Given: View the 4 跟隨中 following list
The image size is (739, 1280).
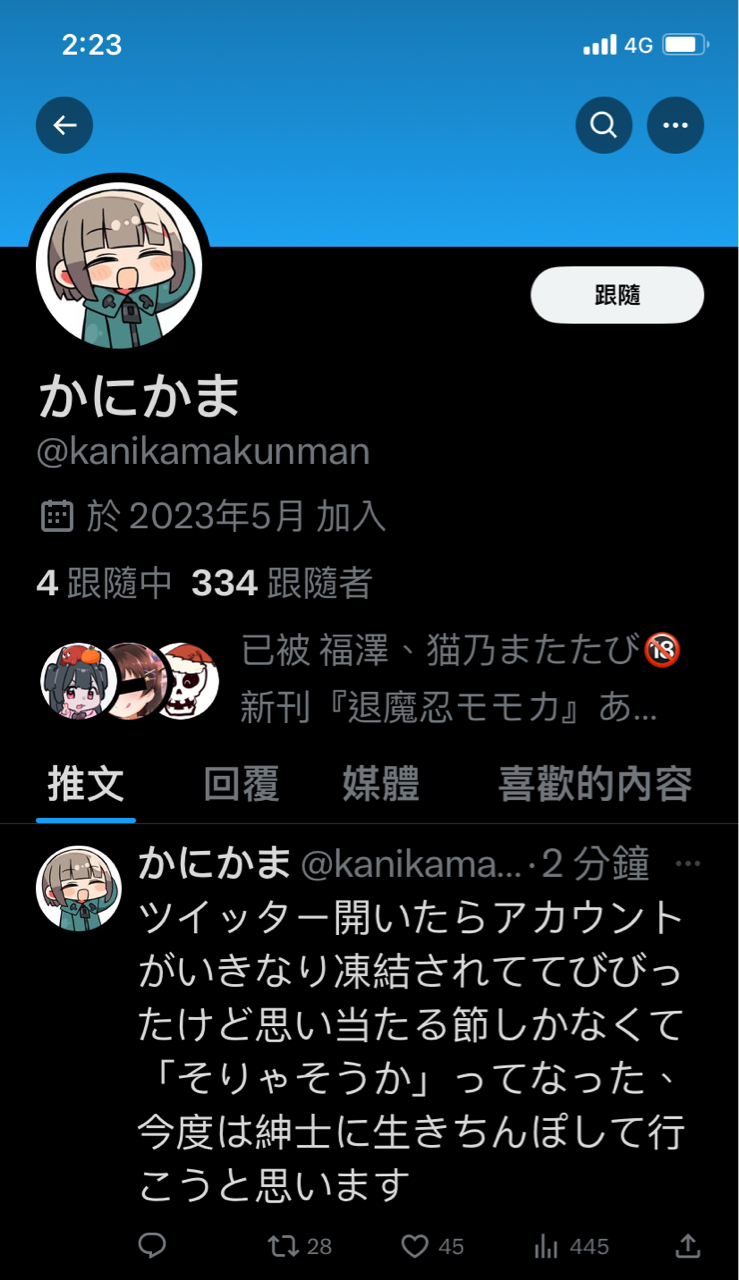Looking at the screenshot, I should point(104,583).
